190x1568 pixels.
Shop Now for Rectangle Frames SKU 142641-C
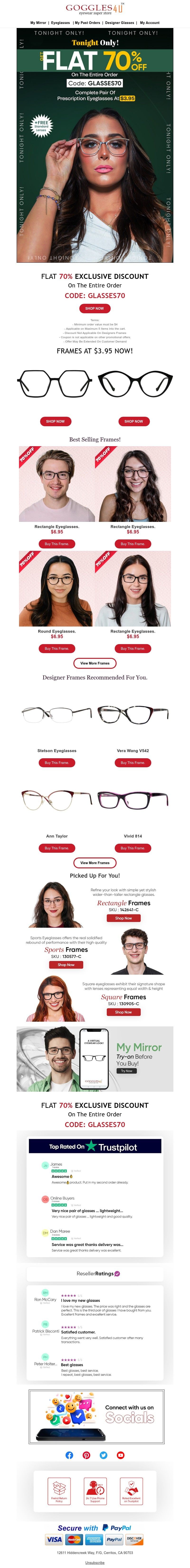(x=124, y=918)
